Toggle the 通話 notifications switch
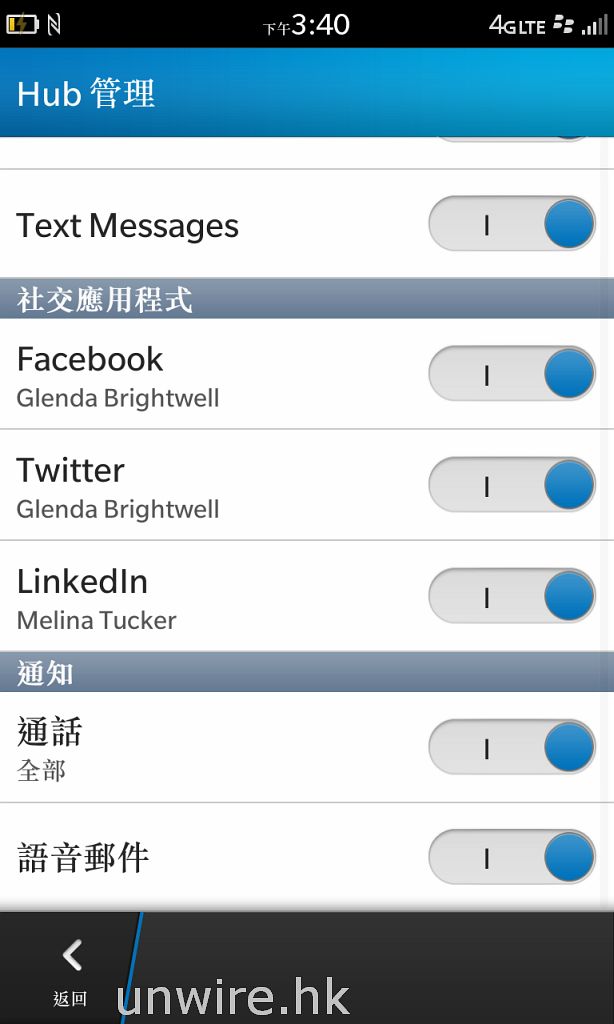The image size is (614, 1024). [x=512, y=747]
